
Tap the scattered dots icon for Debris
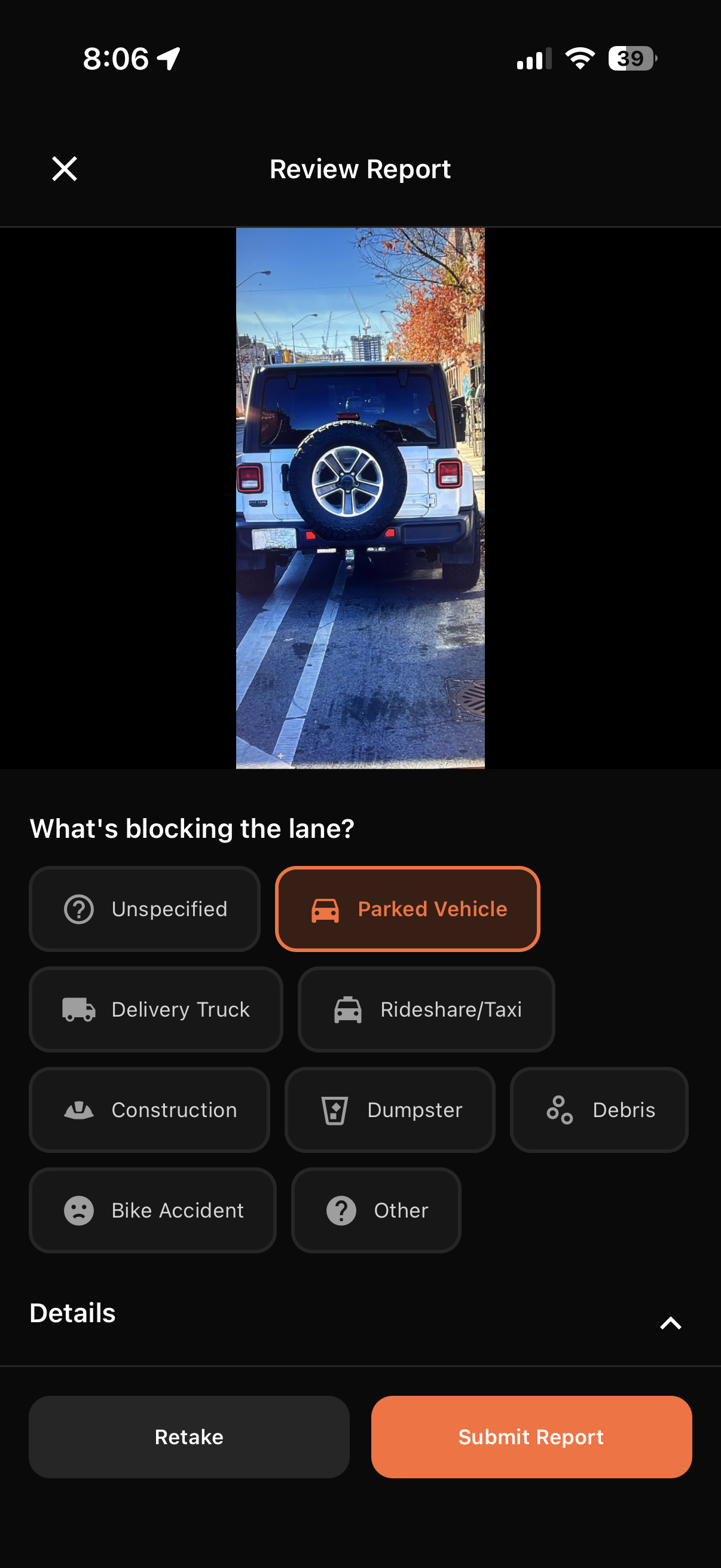click(560, 1109)
